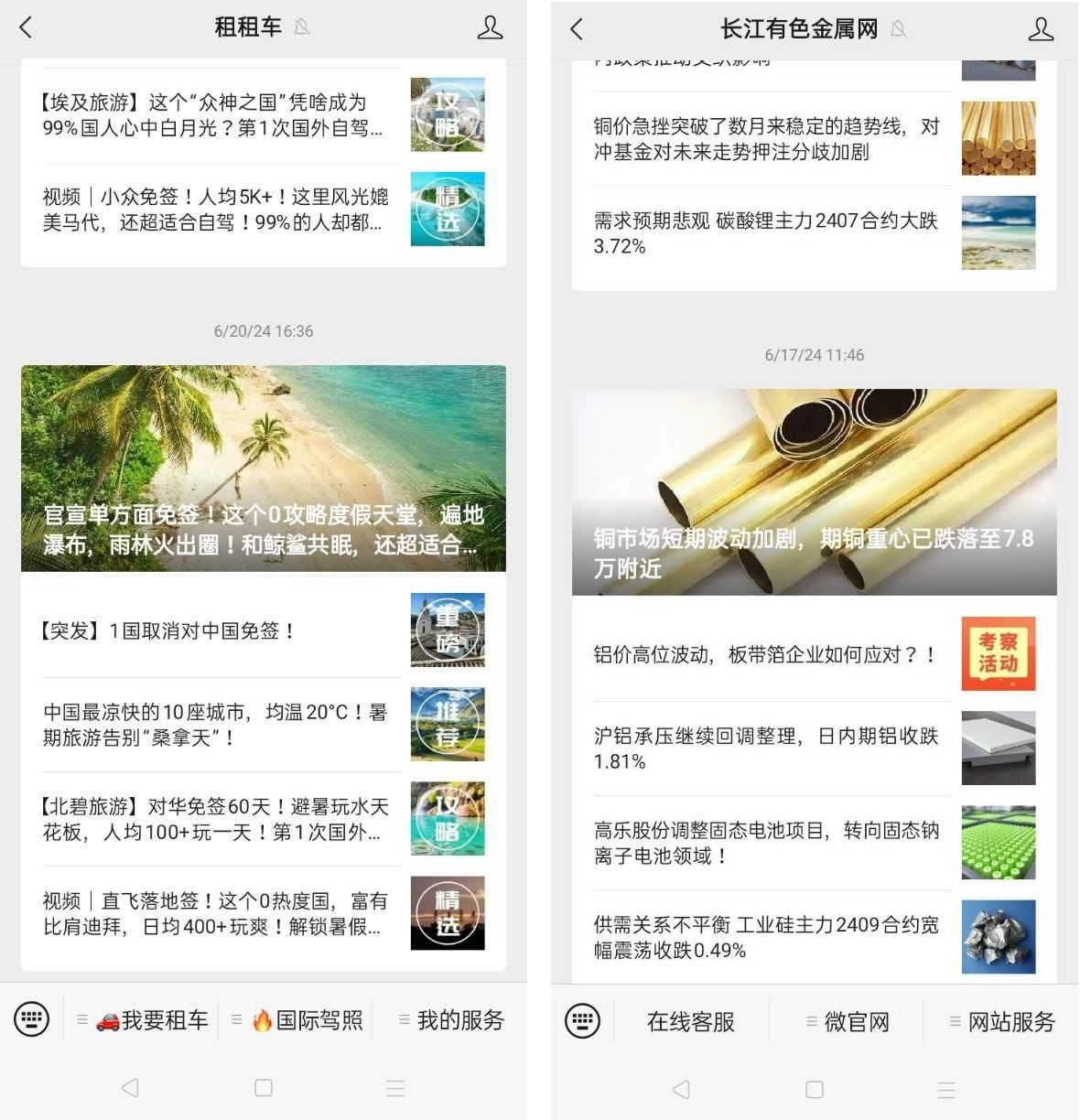Open 高乐股份调整固态电池项目 article
This screenshot has width=1080, height=1120.
[767, 843]
